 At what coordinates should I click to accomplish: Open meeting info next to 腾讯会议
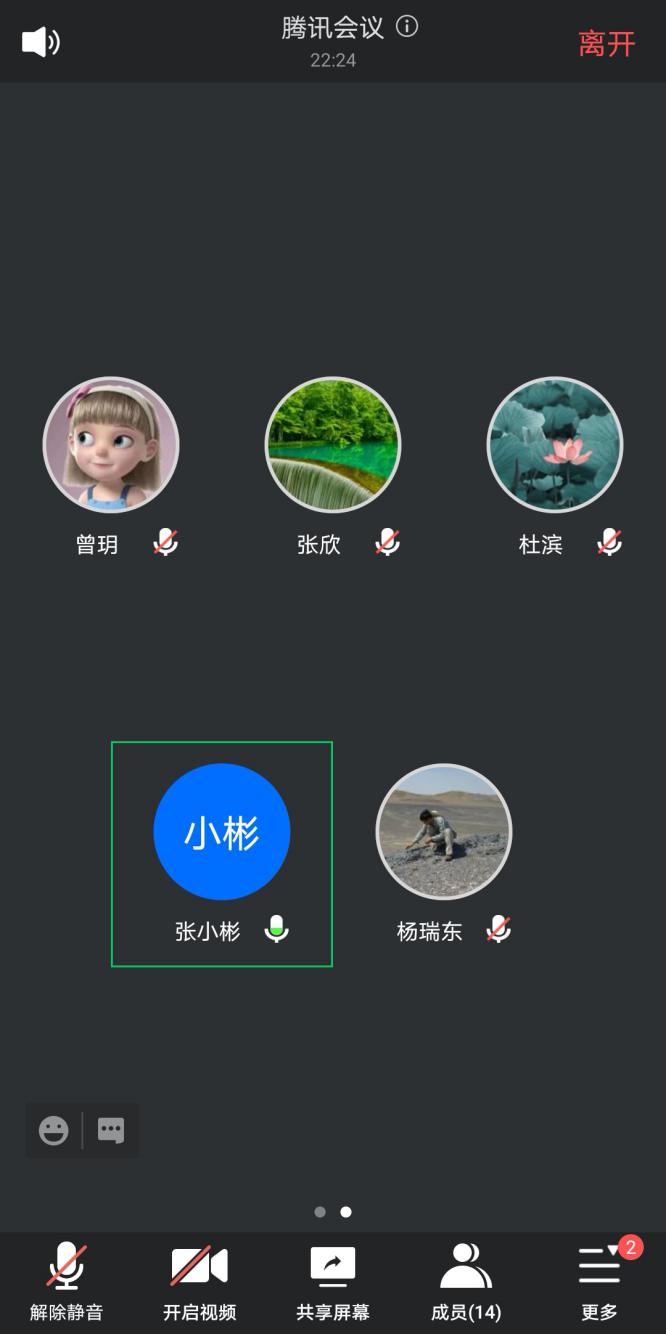pos(407,27)
